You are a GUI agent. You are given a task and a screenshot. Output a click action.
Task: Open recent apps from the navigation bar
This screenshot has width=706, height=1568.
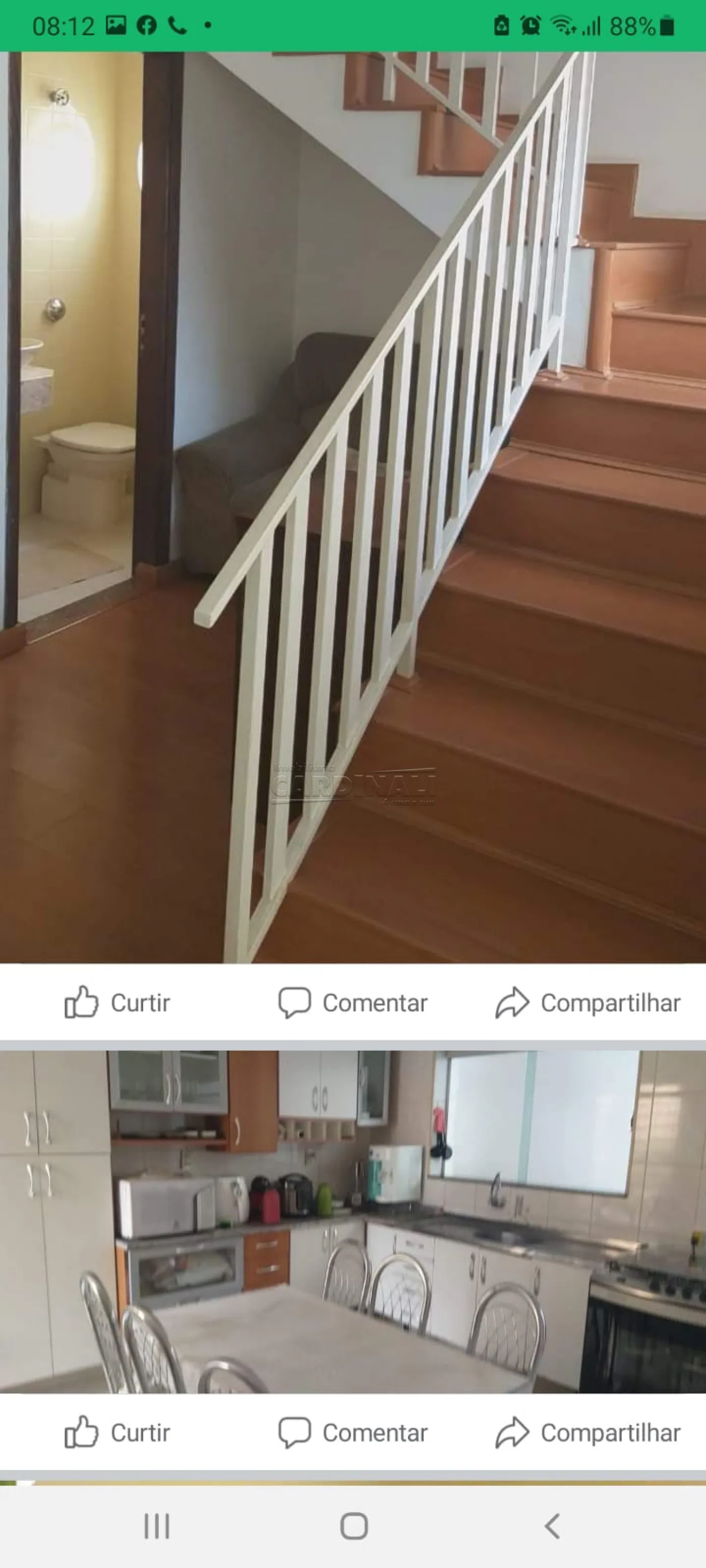[x=156, y=1526]
